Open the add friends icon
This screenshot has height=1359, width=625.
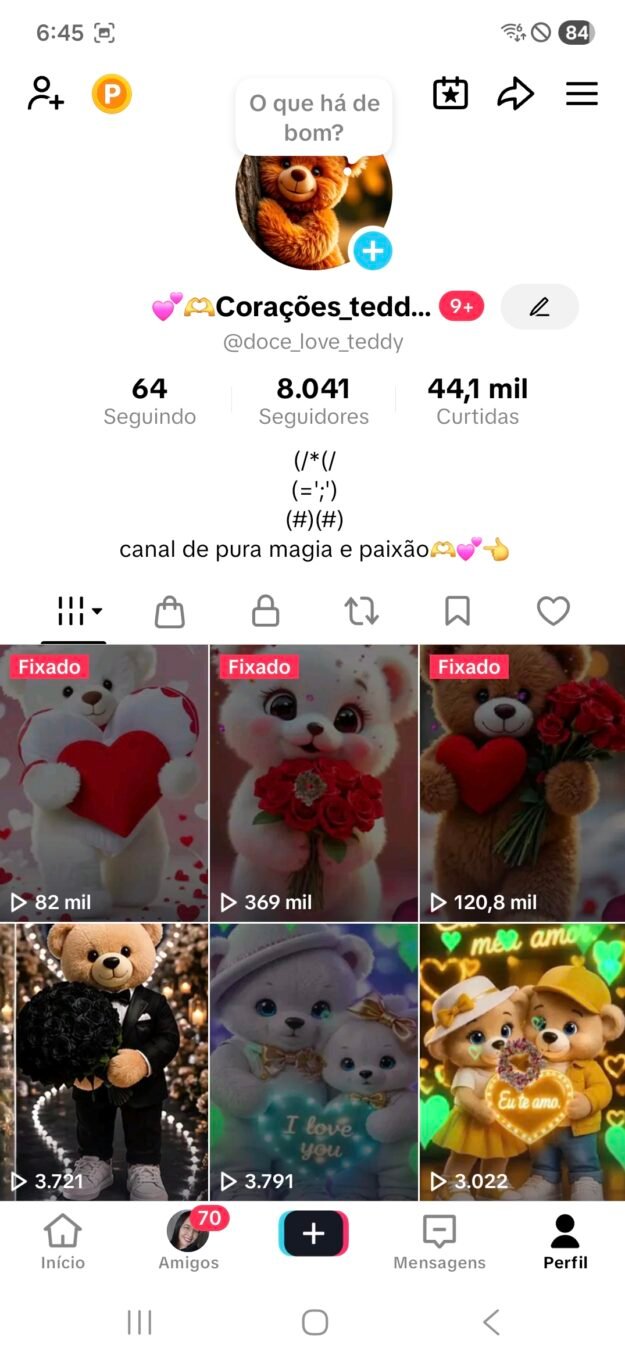coord(46,94)
